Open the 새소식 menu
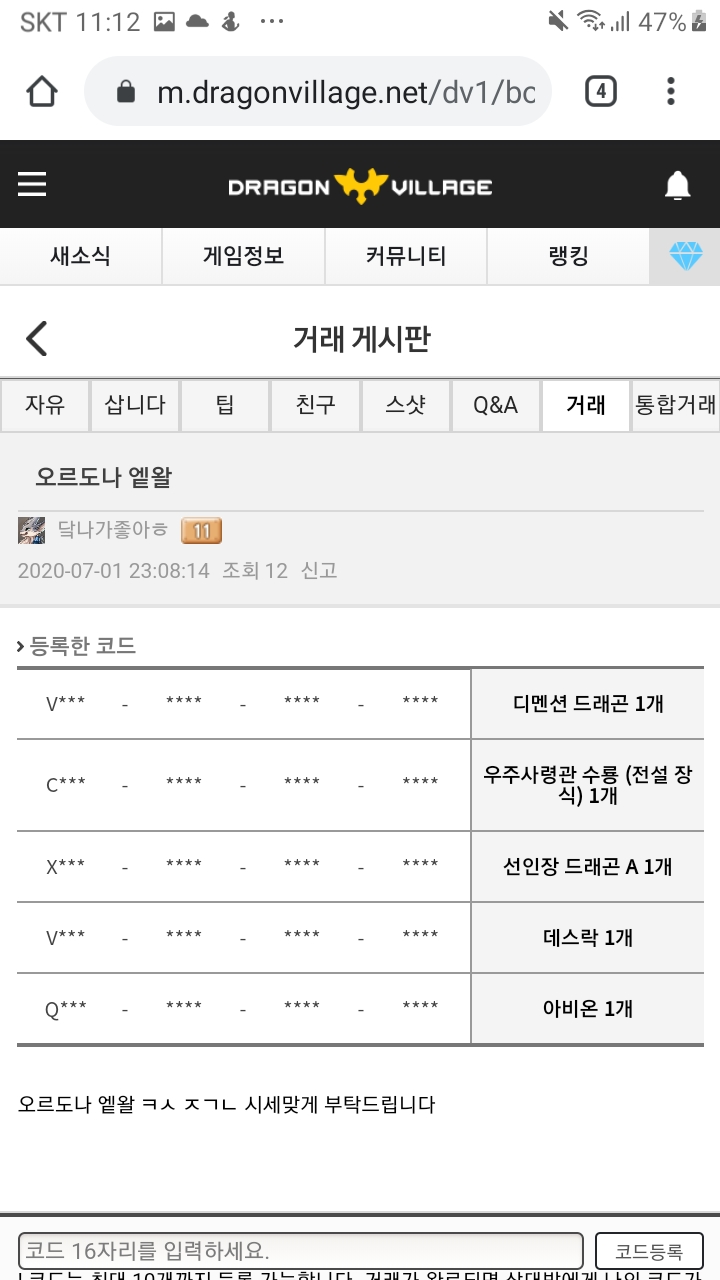 pos(80,256)
